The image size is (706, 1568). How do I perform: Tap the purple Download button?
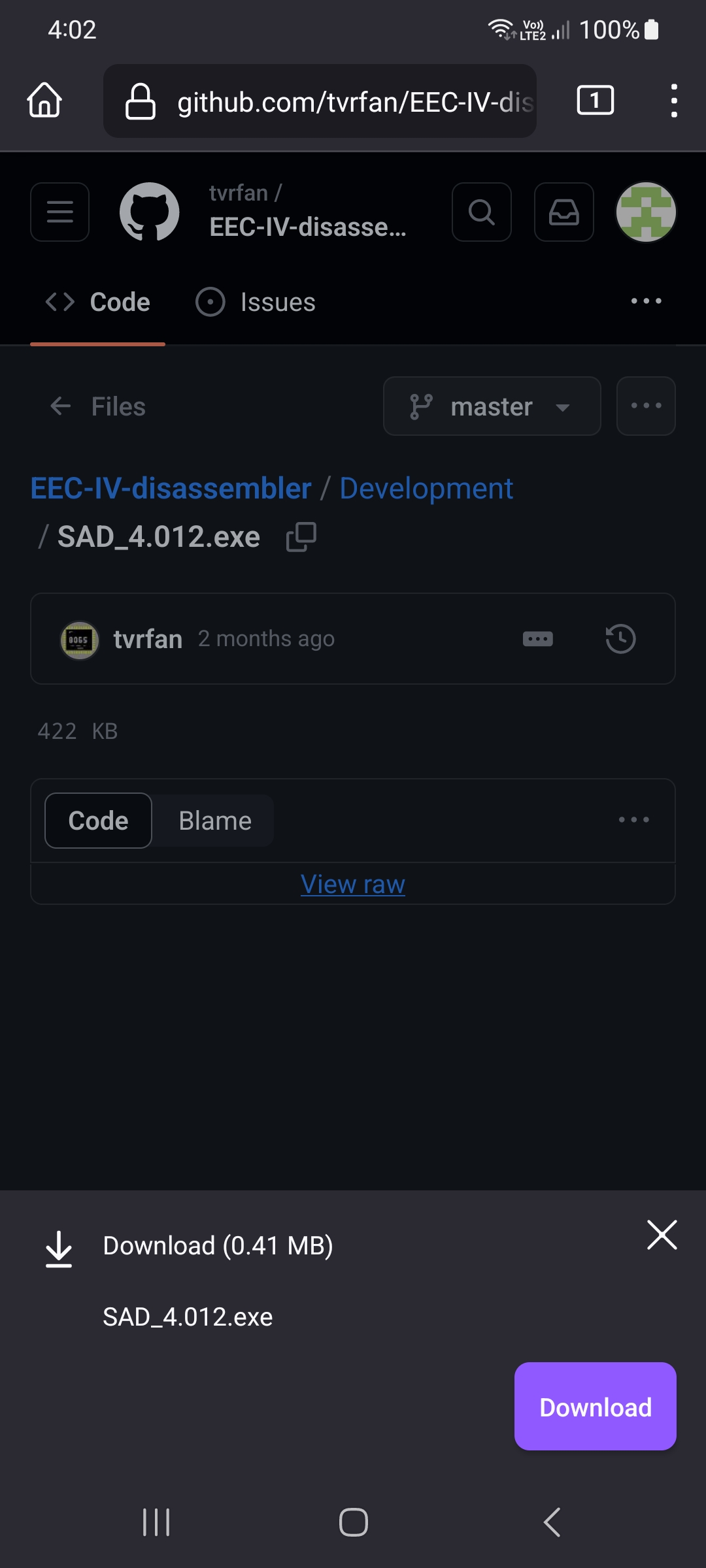pyautogui.click(x=595, y=1406)
